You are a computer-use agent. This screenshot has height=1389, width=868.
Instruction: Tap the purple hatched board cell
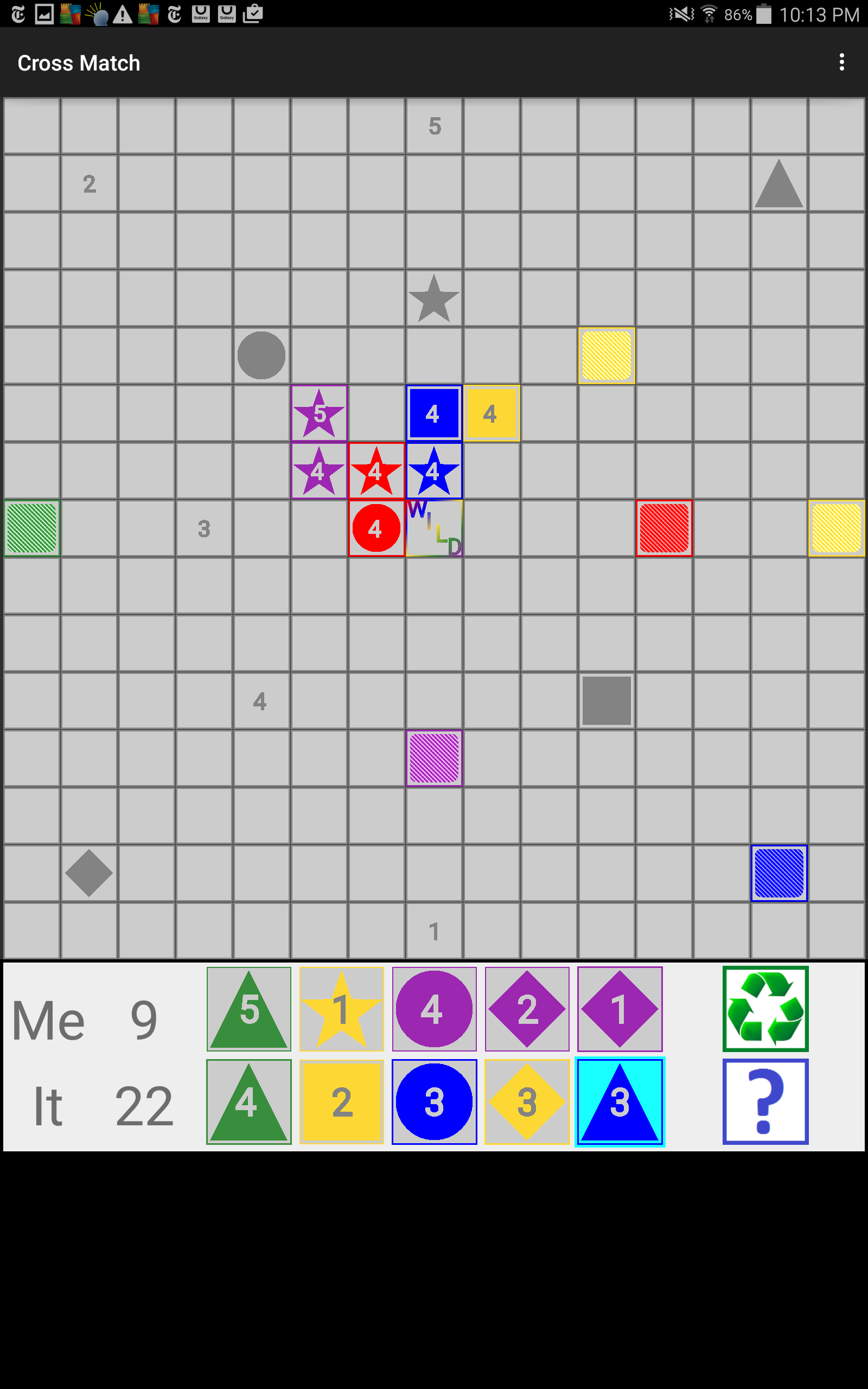[x=434, y=758]
